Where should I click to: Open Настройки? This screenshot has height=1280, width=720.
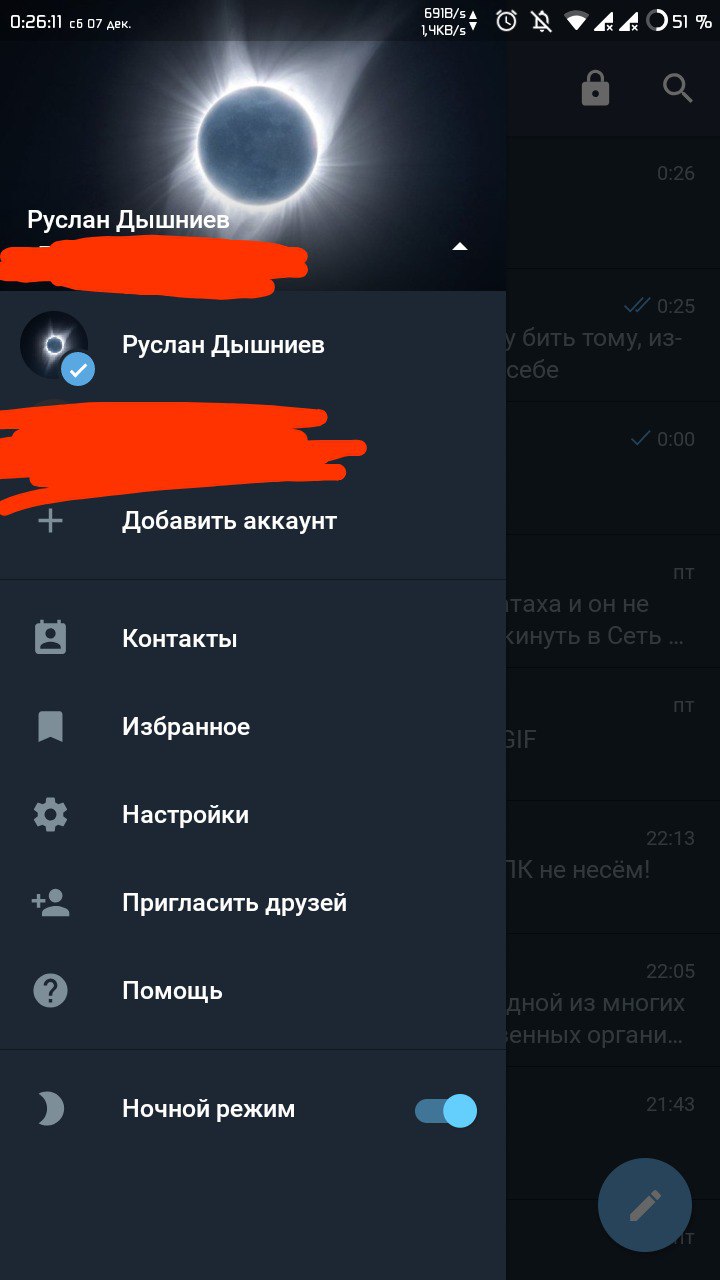point(253,815)
